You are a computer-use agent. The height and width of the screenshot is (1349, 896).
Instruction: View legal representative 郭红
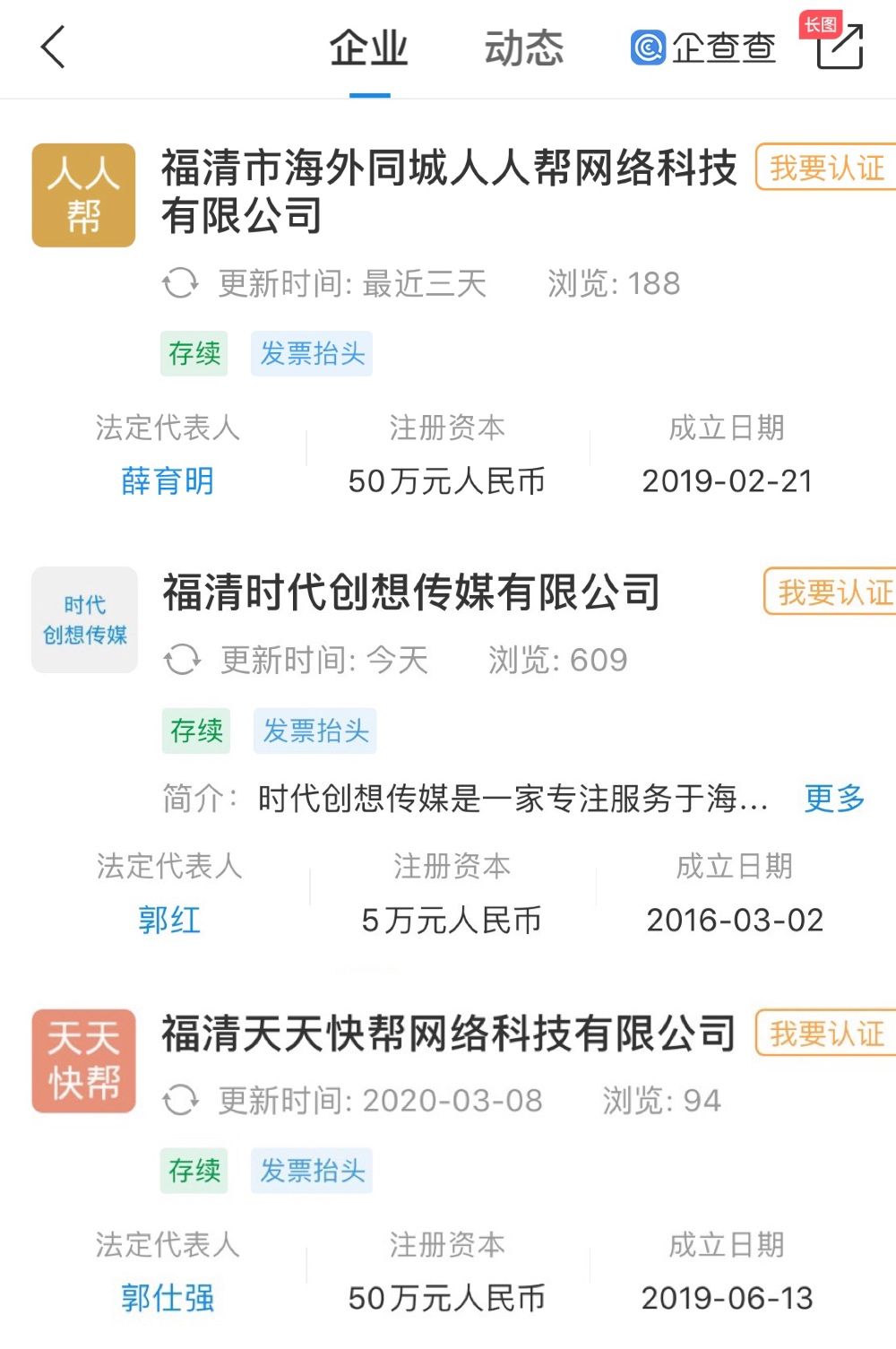pyautogui.click(x=168, y=921)
